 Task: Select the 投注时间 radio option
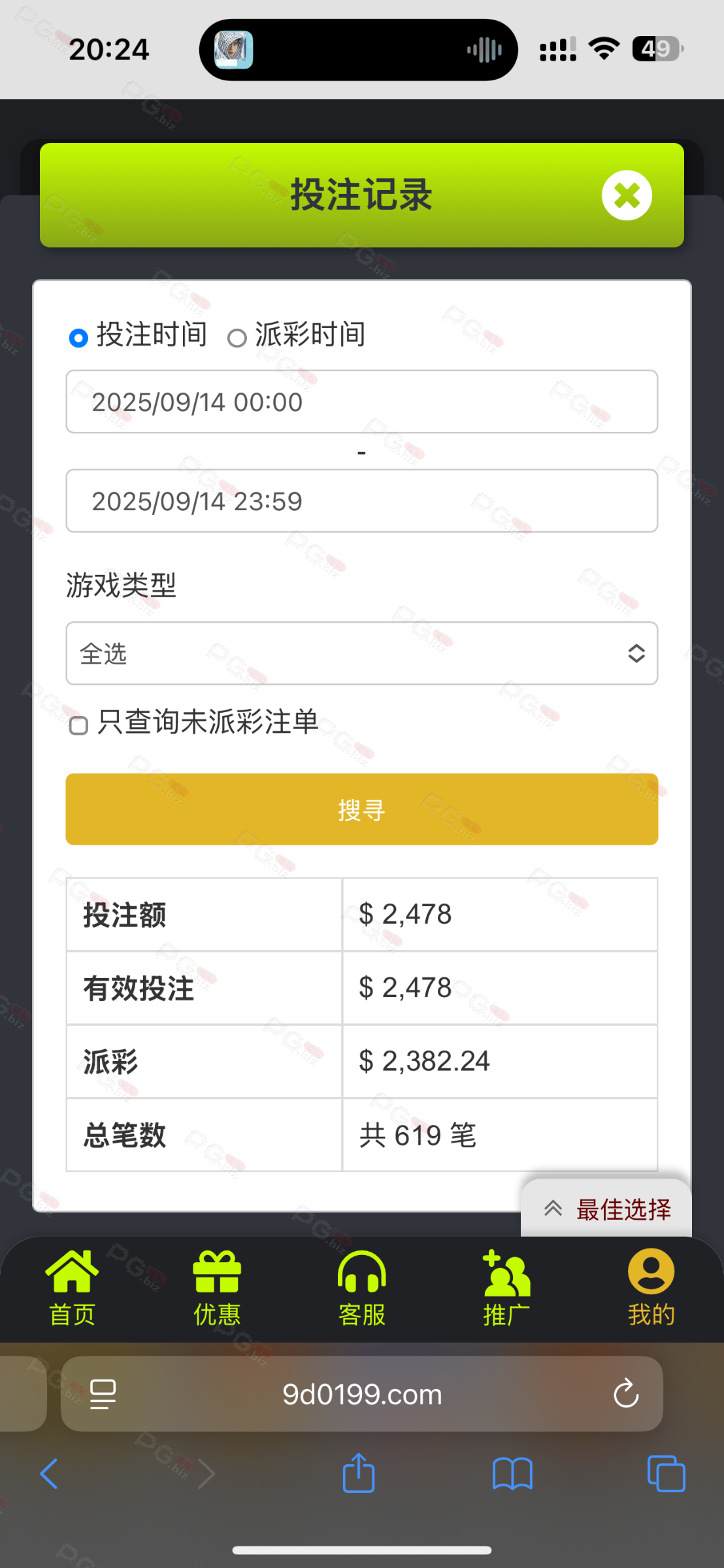click(79, 338)
